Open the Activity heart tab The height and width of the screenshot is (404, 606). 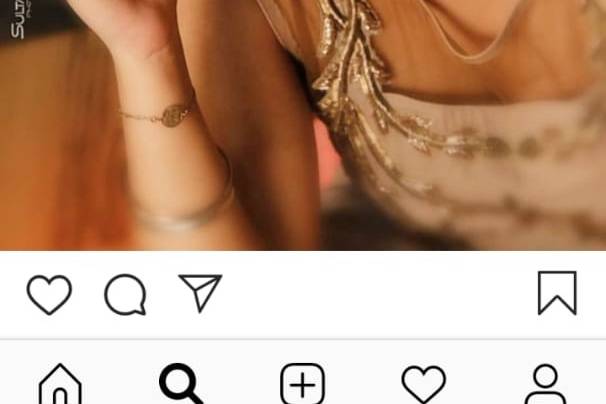click(x=423, y=385)
